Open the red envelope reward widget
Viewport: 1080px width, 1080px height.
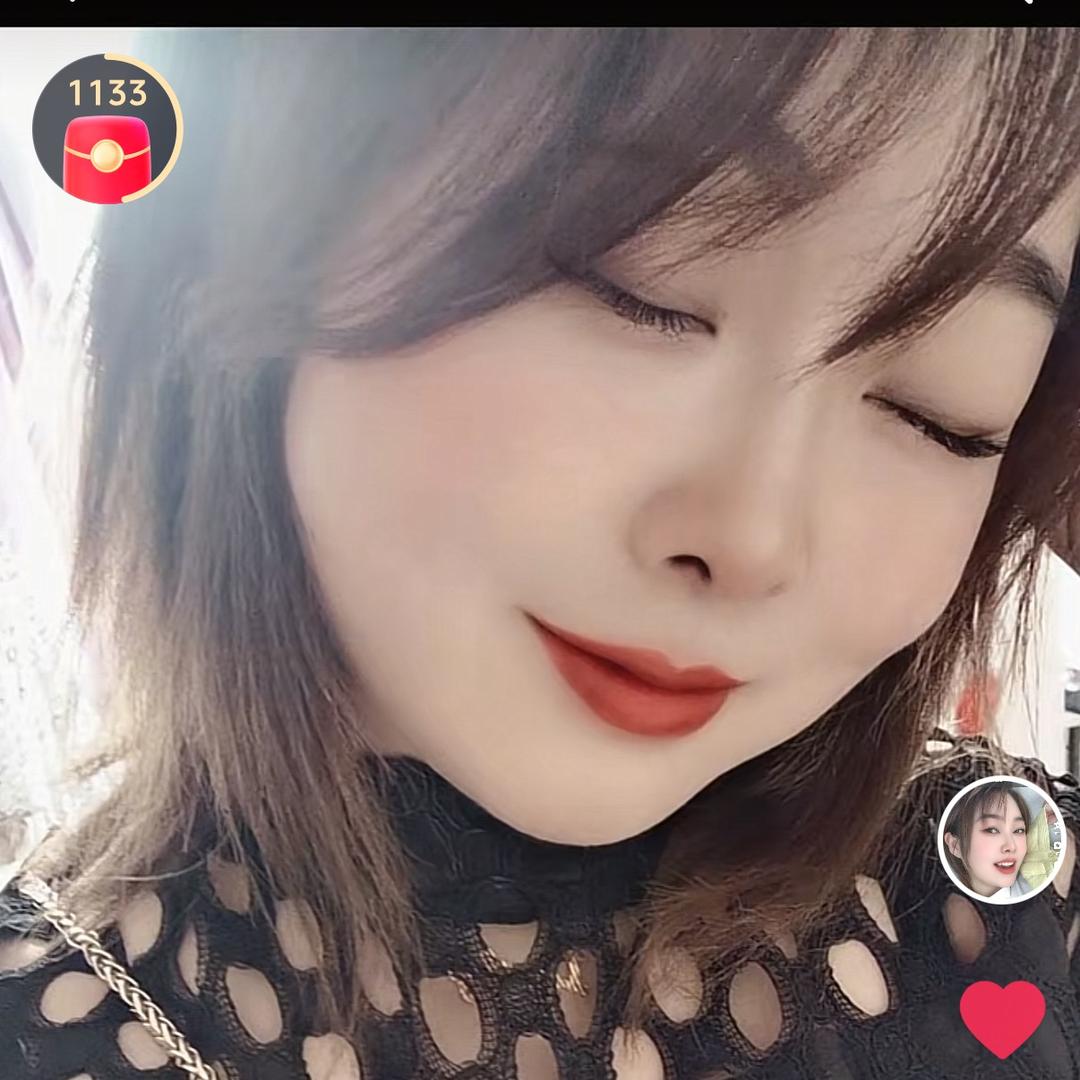(107, 129)
